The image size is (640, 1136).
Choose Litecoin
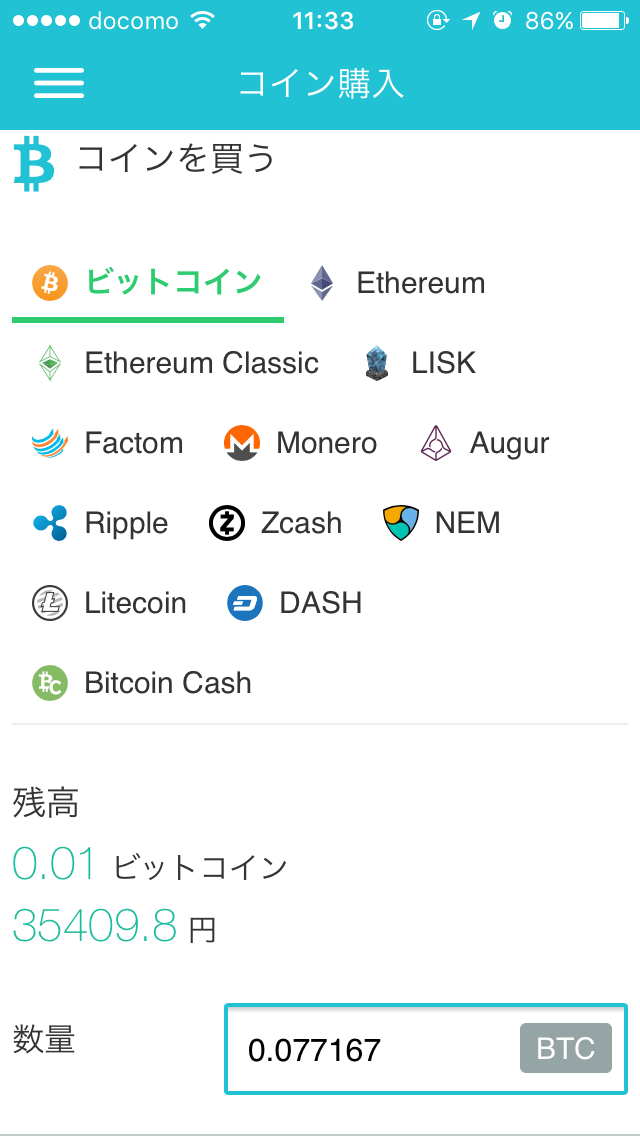[x=109, y=604]
